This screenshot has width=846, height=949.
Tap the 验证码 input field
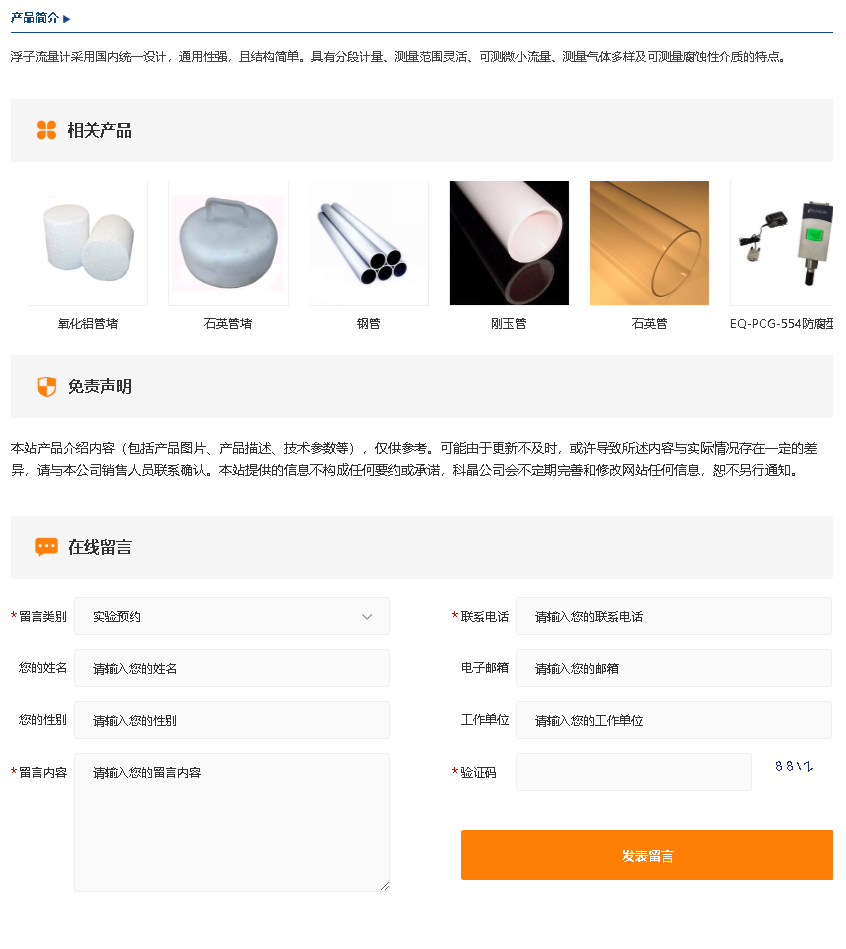[633, 772]
